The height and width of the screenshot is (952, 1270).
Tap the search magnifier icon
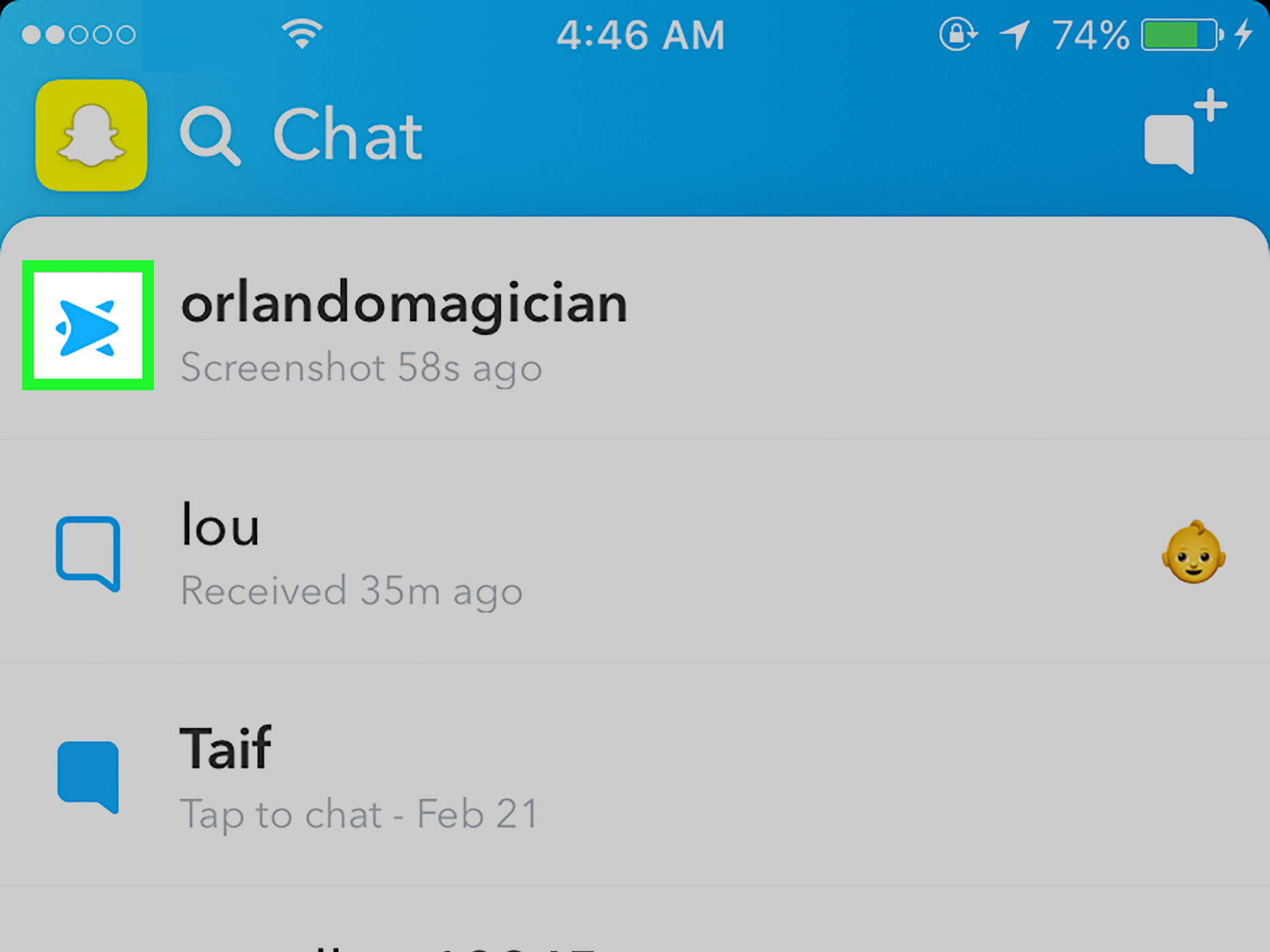(210, 136)
